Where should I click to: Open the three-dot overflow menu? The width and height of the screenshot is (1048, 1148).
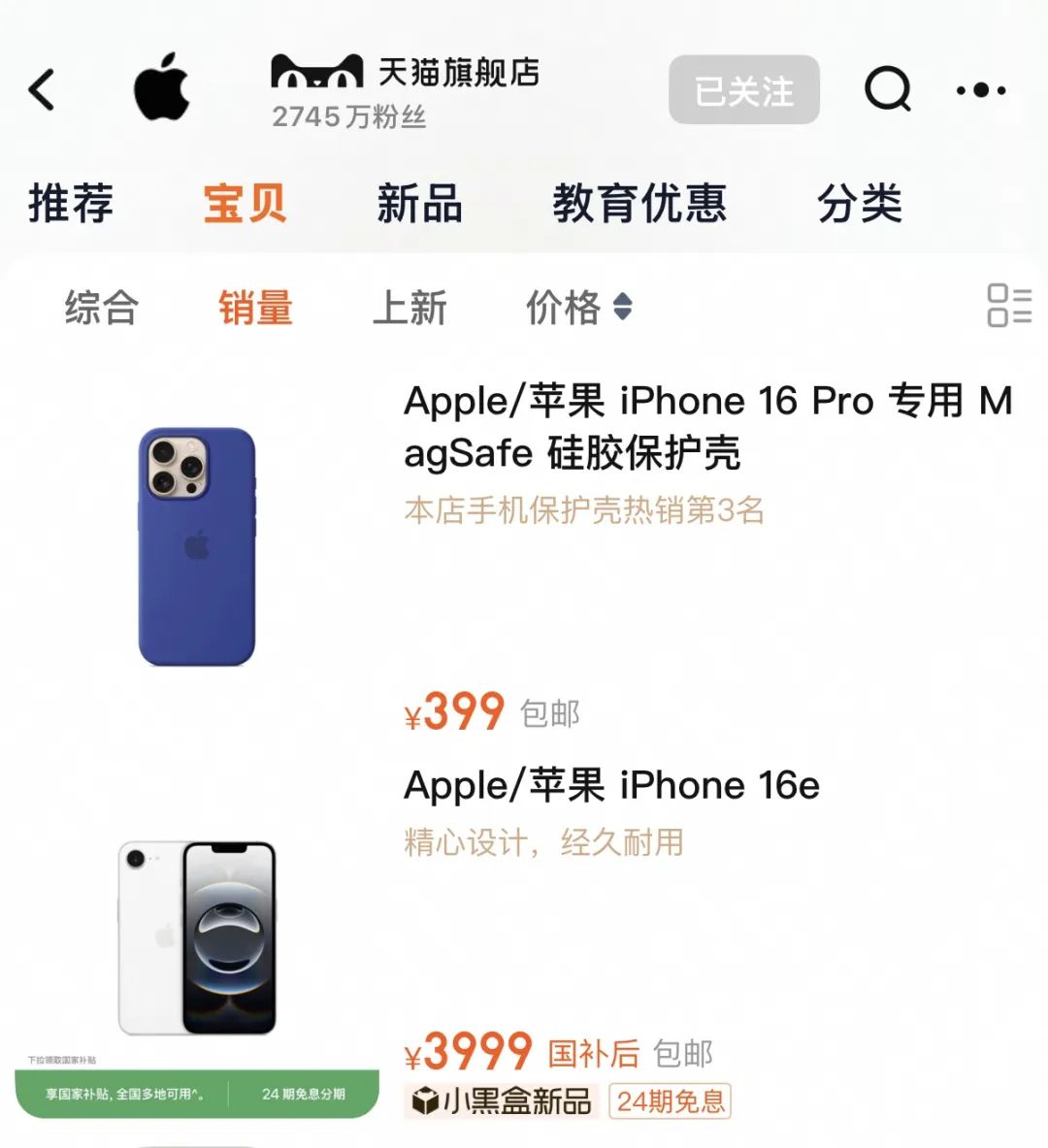pos(980,90)
